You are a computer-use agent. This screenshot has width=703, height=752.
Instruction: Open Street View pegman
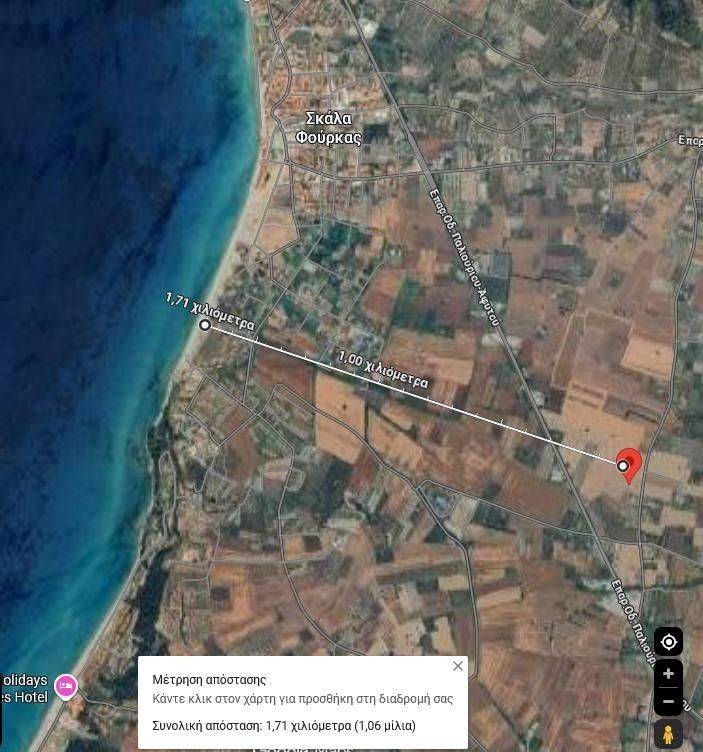tap(669, 734)
